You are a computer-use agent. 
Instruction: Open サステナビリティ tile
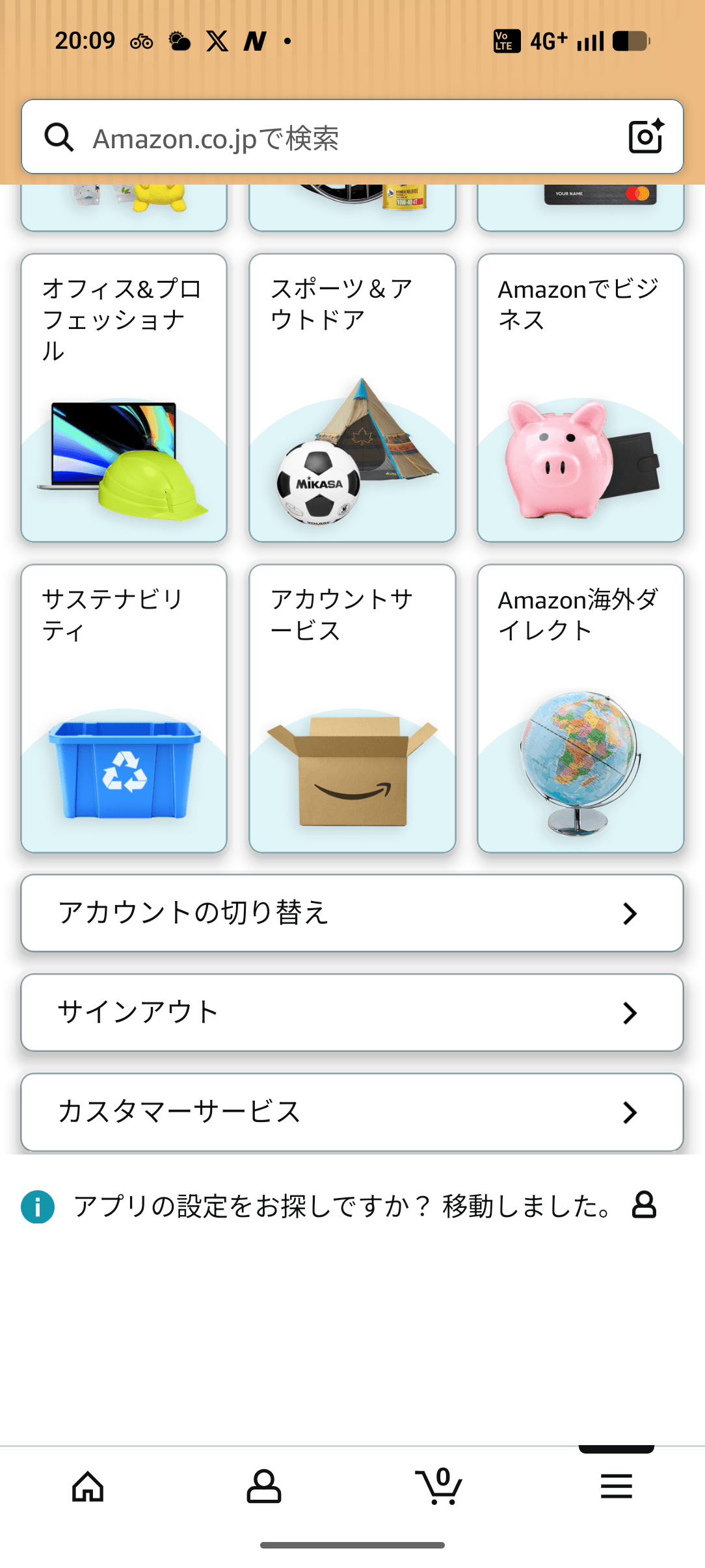point(124,709)
